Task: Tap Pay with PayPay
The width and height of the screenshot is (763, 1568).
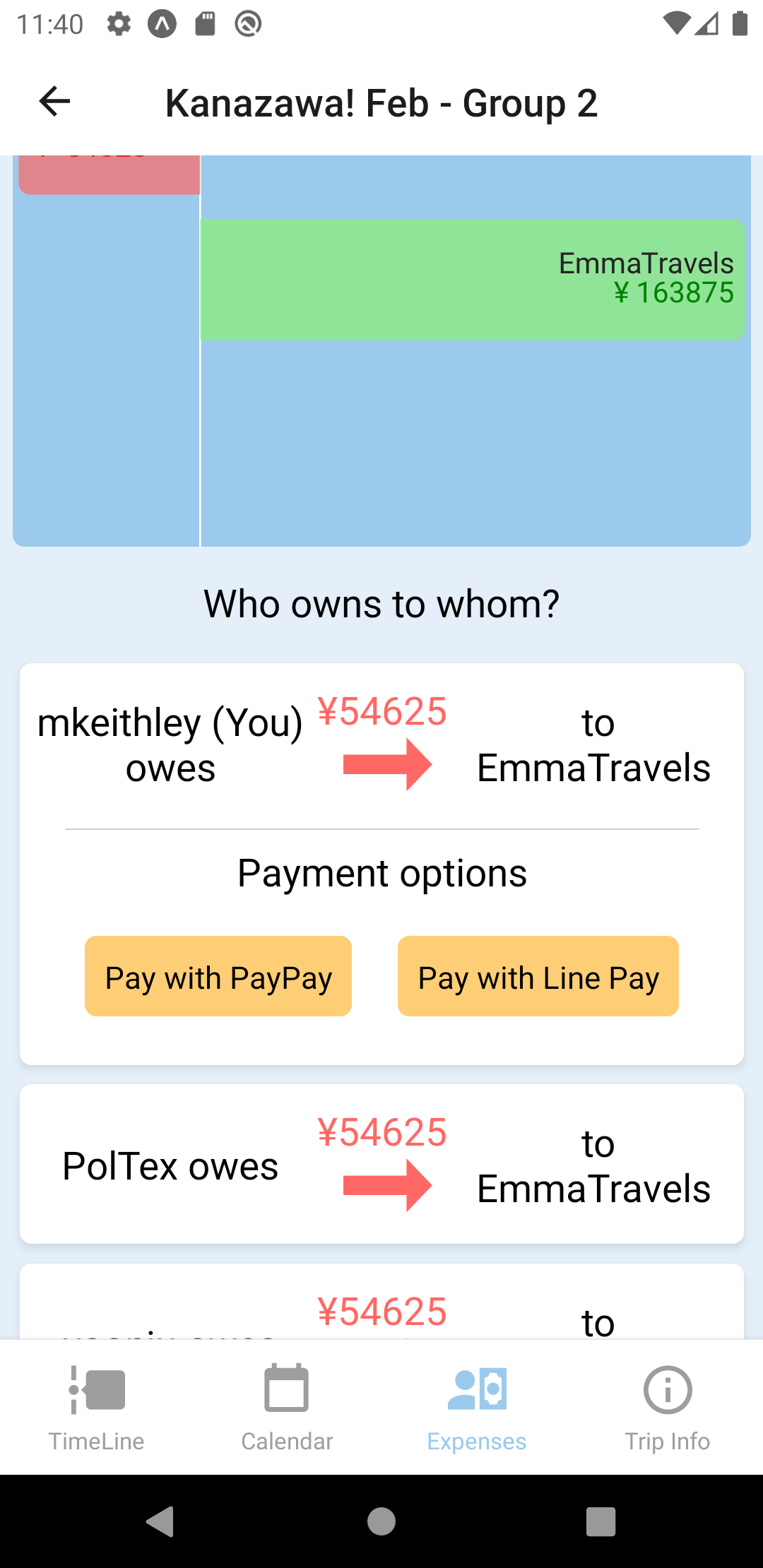Action: tap(218, 976)
